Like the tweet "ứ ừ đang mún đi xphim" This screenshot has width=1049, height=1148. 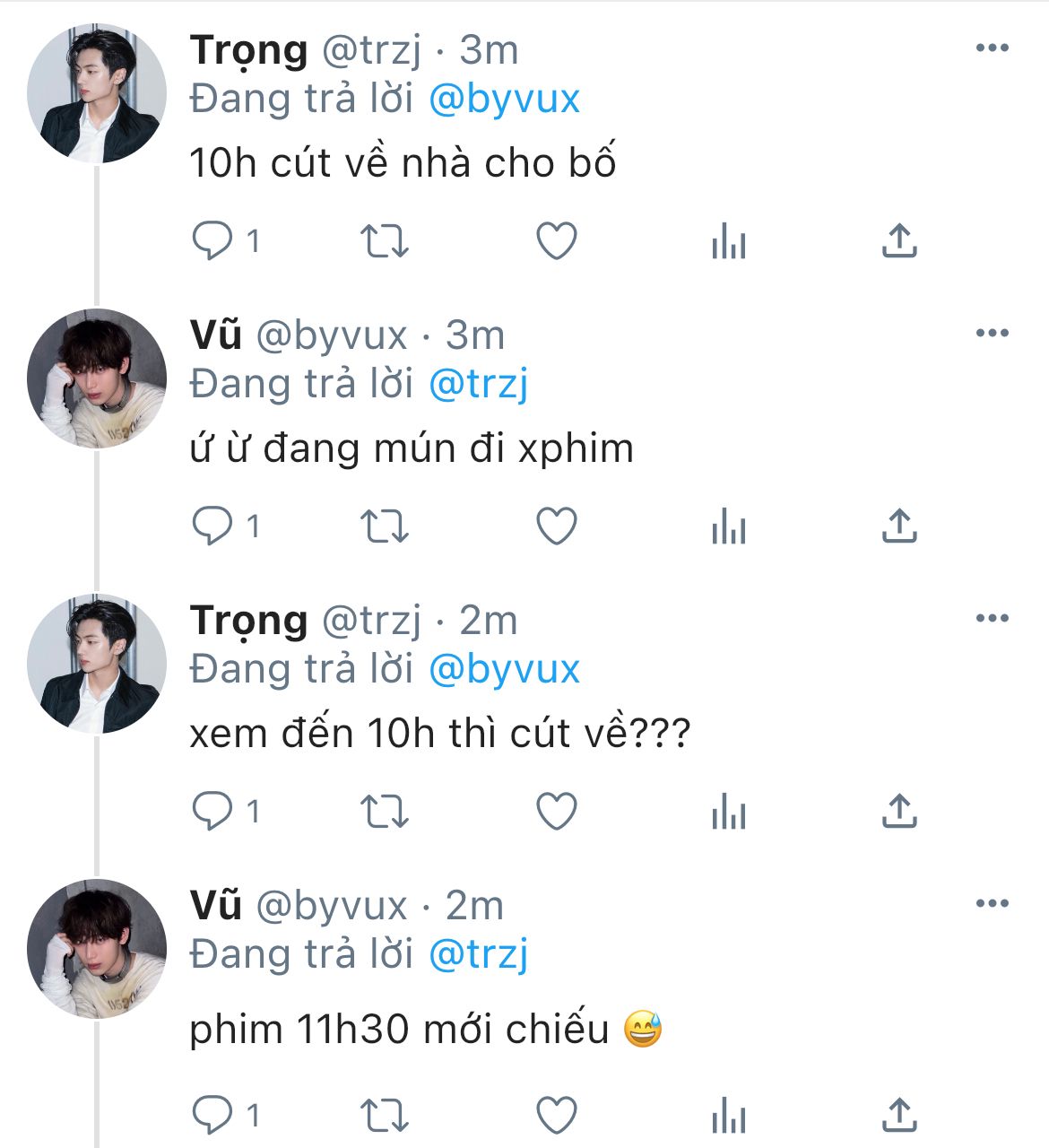[556, 526]
